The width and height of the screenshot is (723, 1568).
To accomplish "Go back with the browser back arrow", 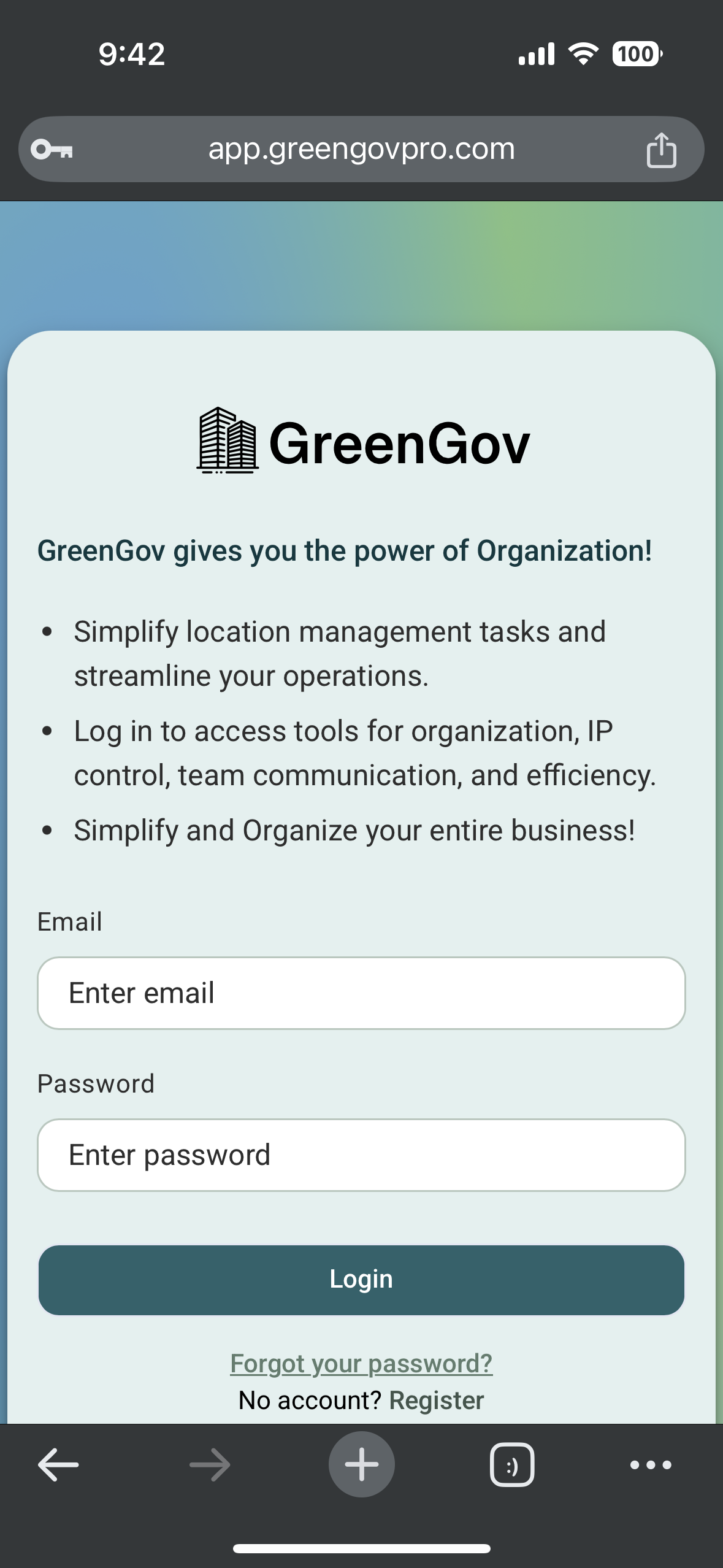I will (58, 1465).
